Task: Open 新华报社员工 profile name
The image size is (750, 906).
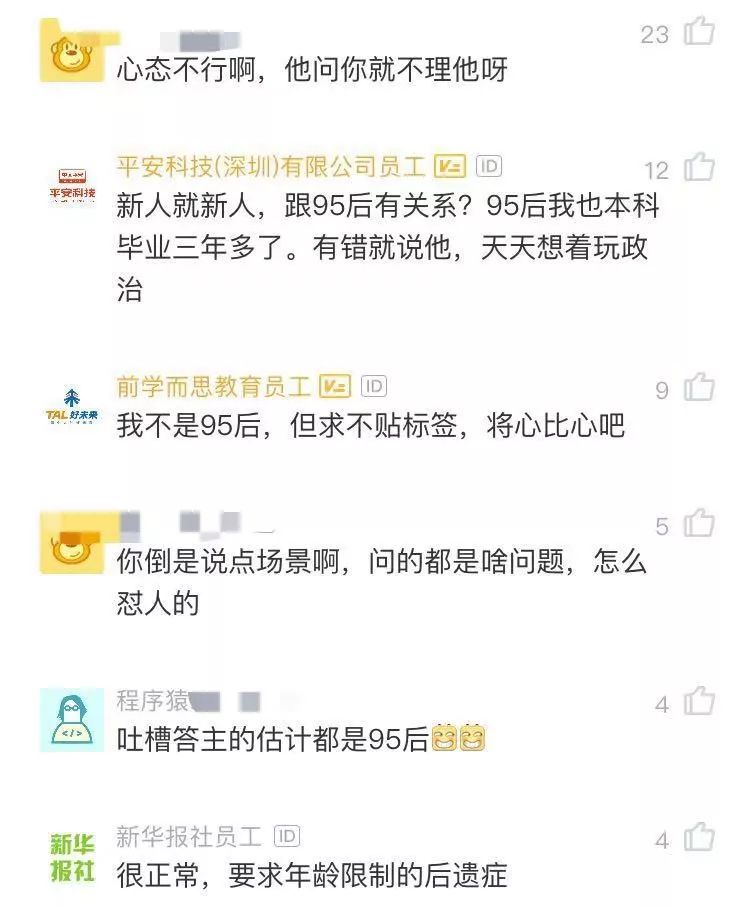Action: (x=189, y=836)
